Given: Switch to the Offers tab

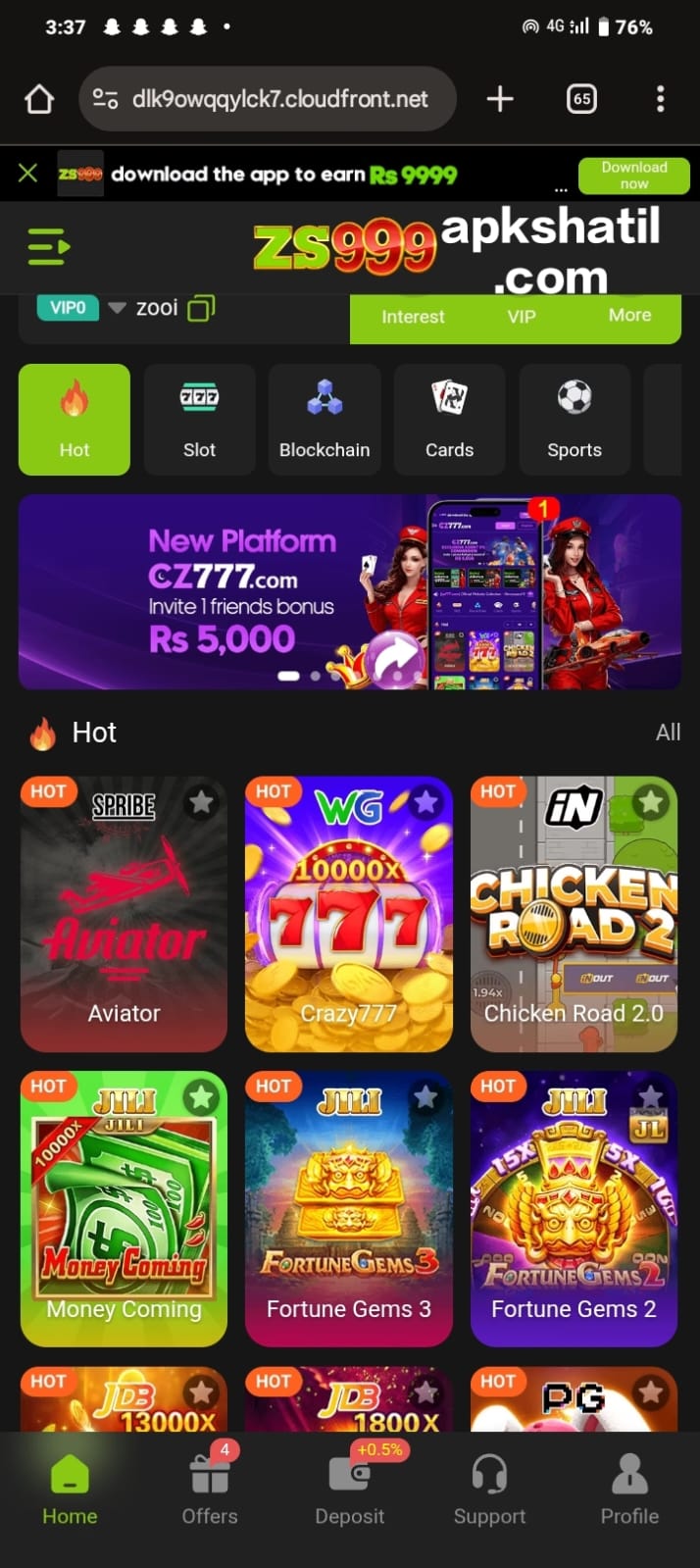Looking at the screenshot, I should (210, 1490).
